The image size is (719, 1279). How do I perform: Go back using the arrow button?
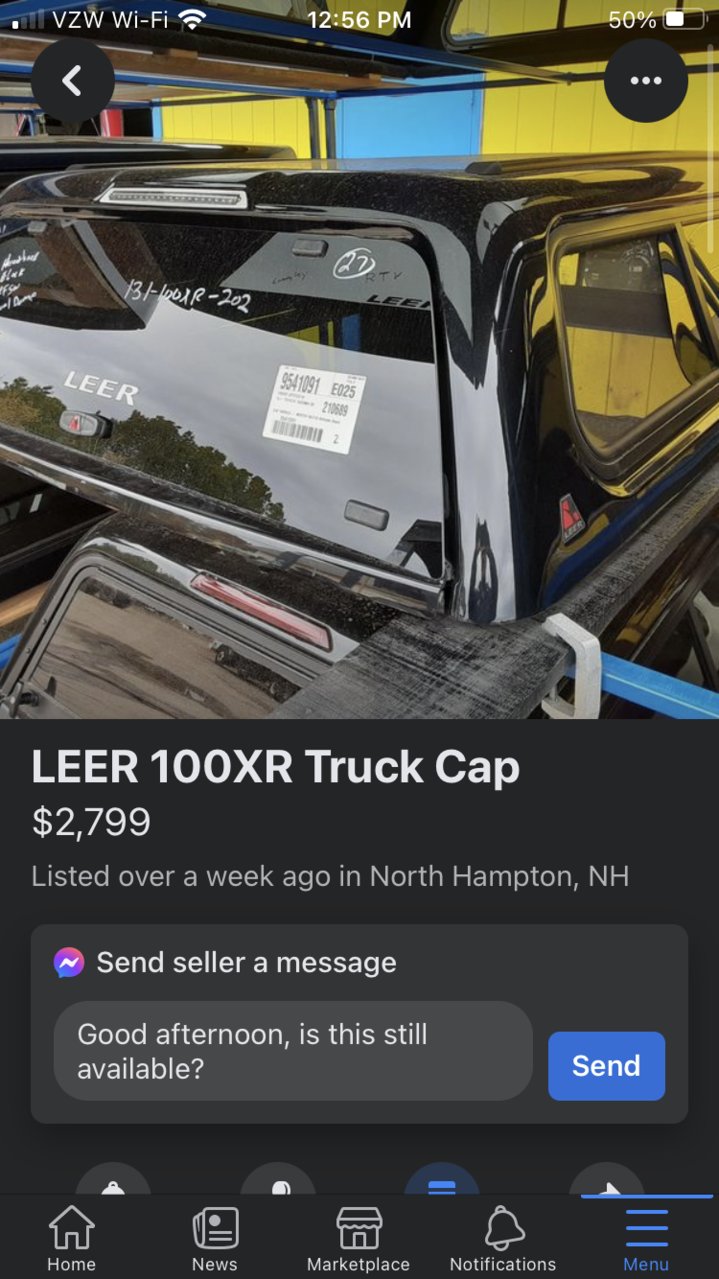click(x=72, y=81)
